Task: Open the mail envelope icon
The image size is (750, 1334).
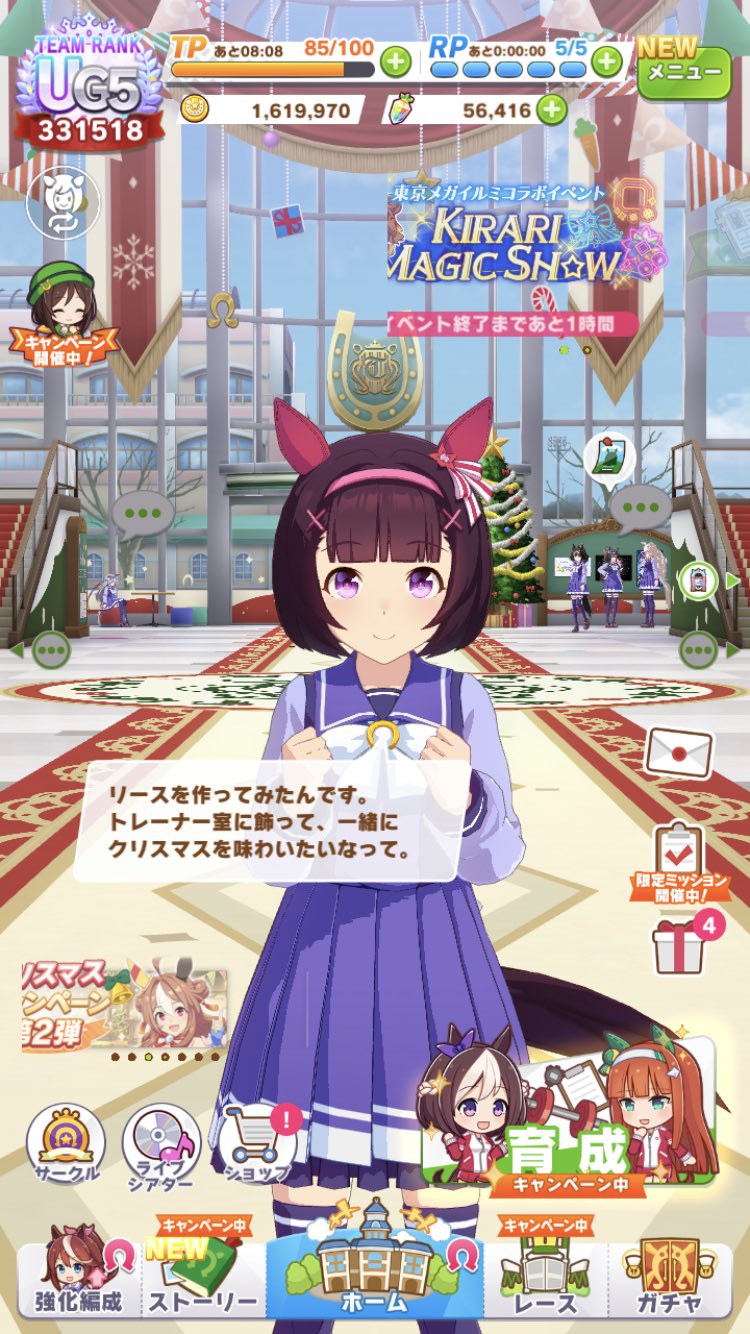Action: click(679, 752)
